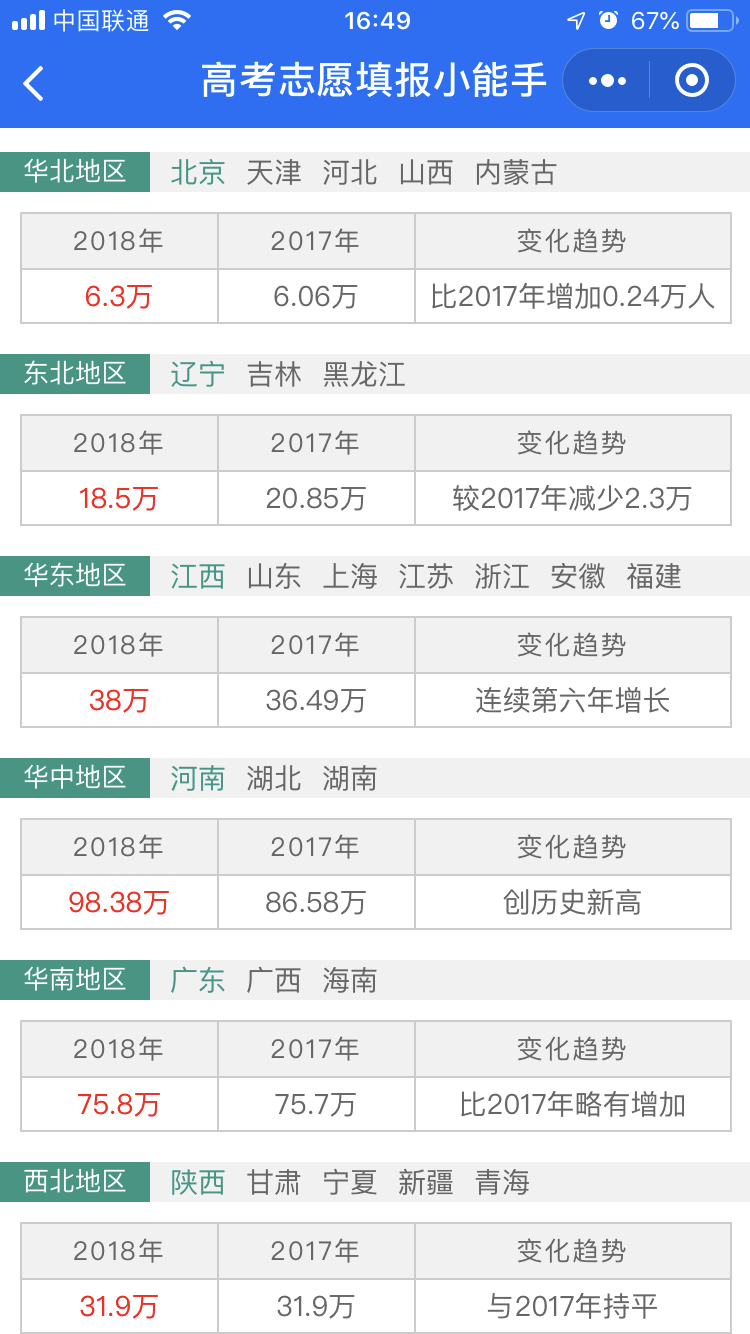
Task: Go back using the top-left arrow
Action: click(34, 82)
